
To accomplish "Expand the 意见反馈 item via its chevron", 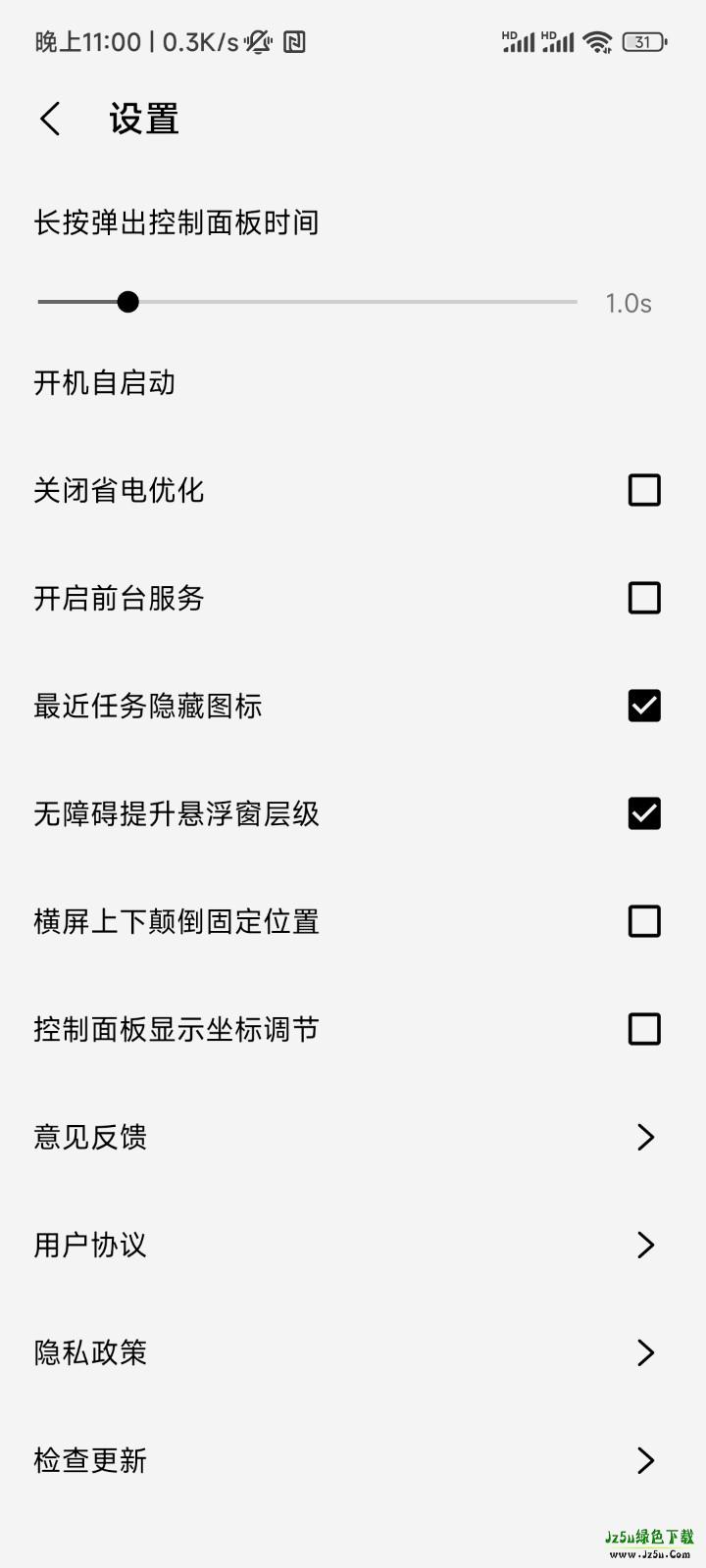I will pos(645,1137).
